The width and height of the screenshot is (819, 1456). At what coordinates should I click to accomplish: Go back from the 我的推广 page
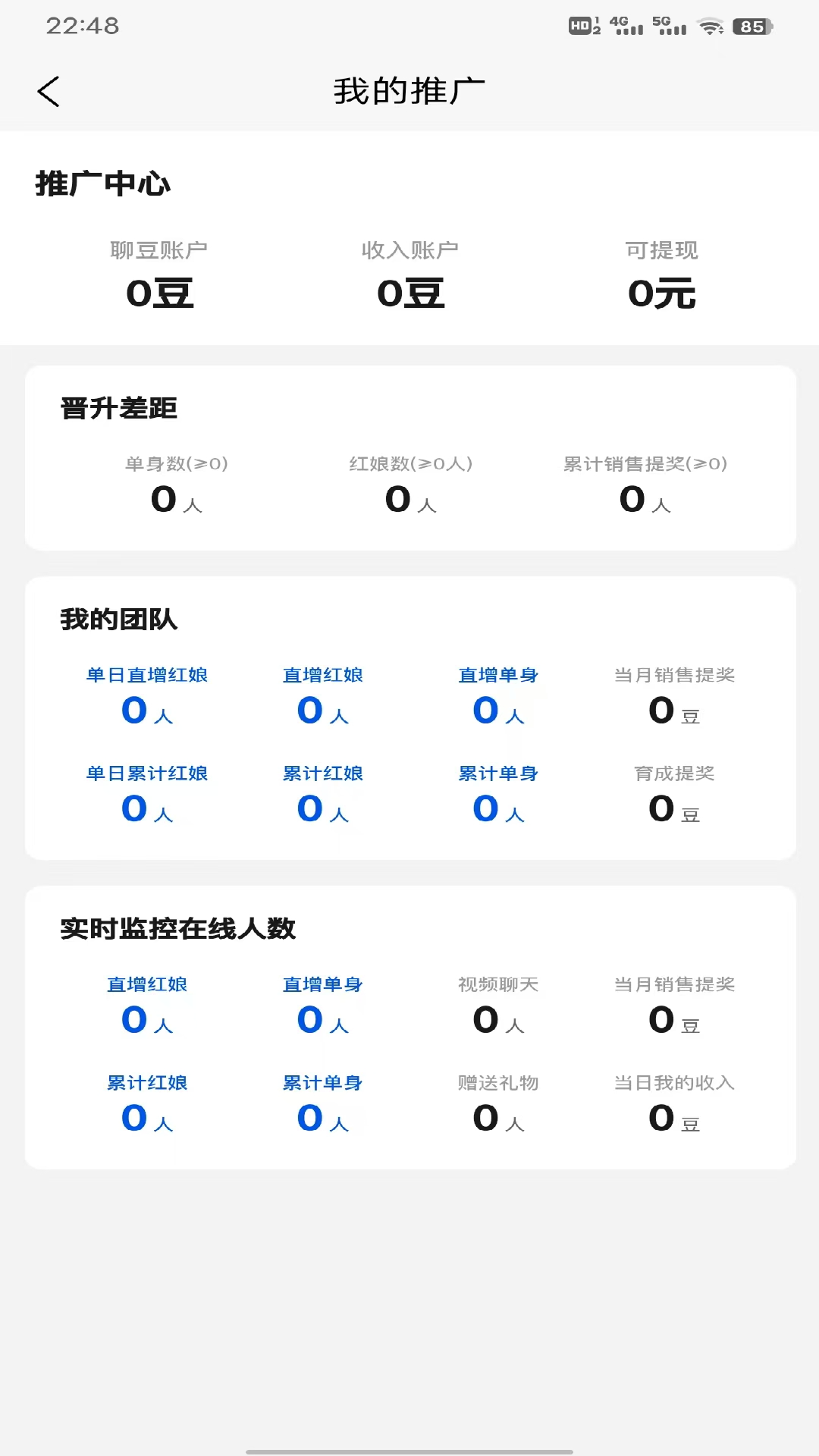tap(49, 92)
